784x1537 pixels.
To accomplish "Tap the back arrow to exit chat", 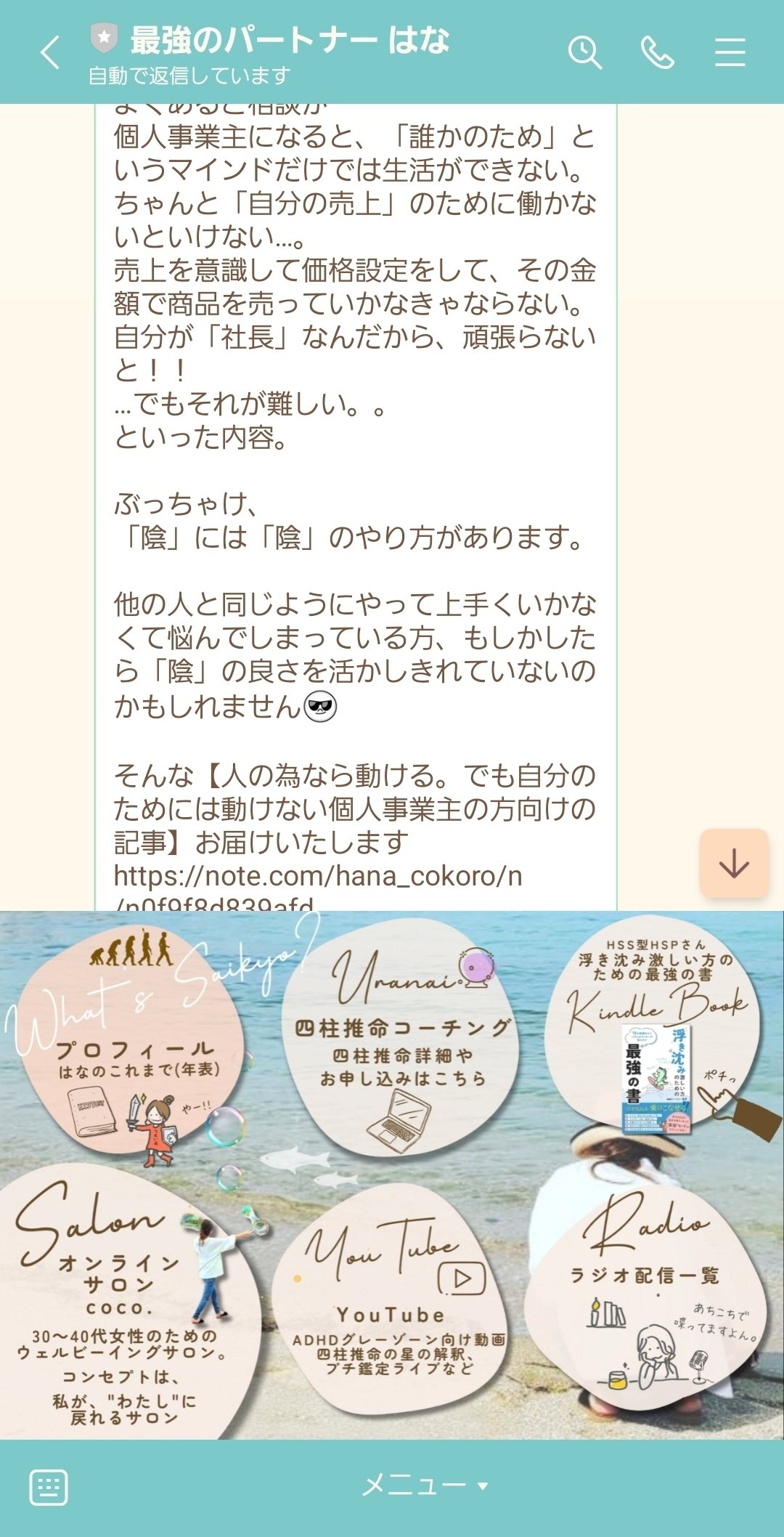I will click(x=49, y=53).
